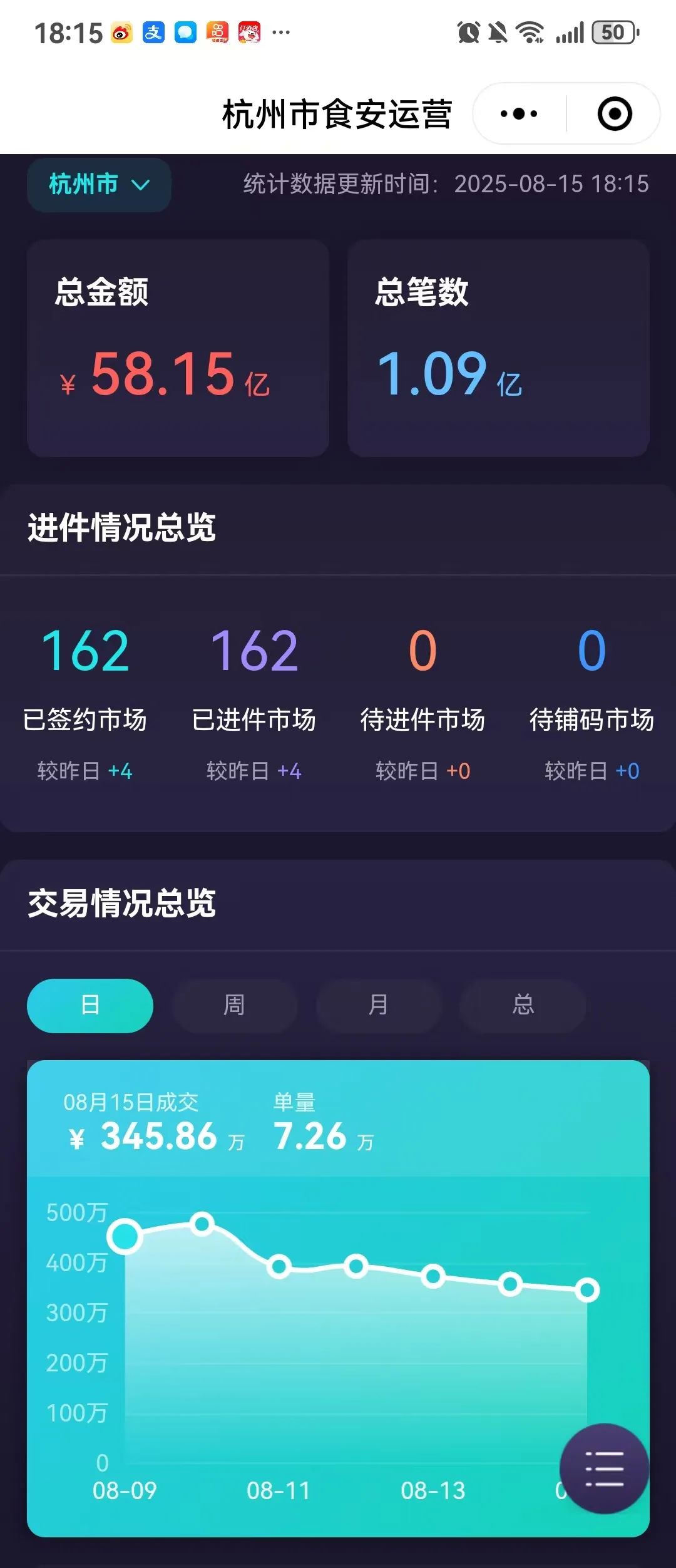
Task: Close the mini program via the circle icon
Action: click(x=614, y=114)
